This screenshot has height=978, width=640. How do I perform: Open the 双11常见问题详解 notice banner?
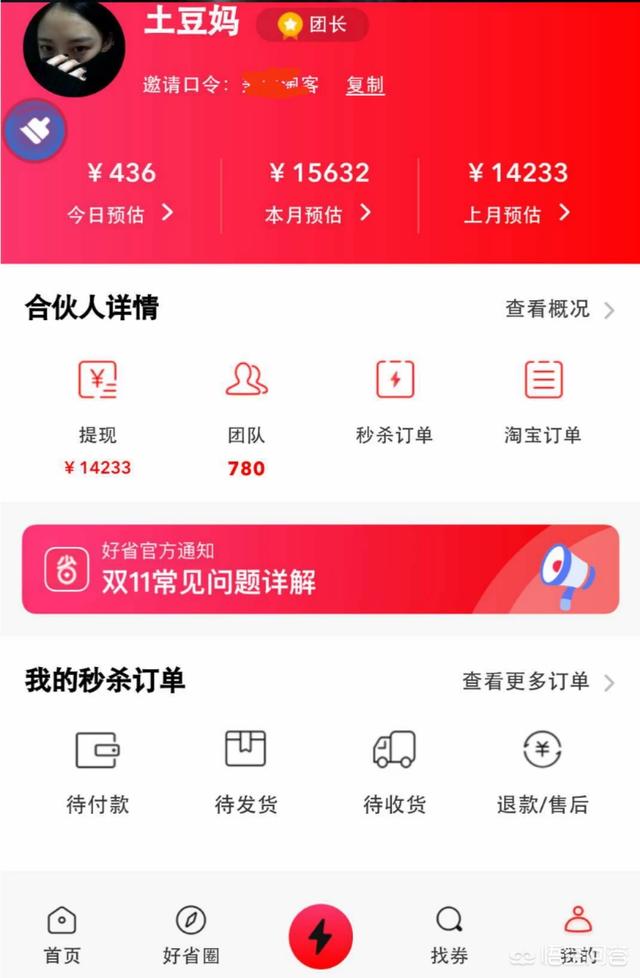[x=320, y=569]
